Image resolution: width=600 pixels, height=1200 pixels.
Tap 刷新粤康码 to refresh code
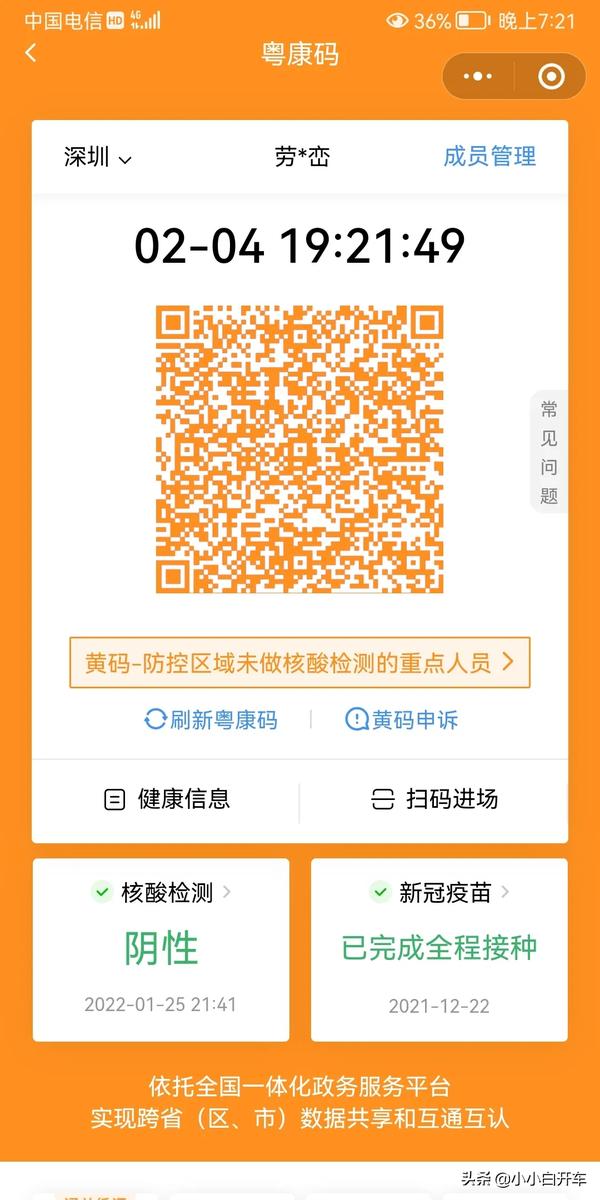click(212, 720)
